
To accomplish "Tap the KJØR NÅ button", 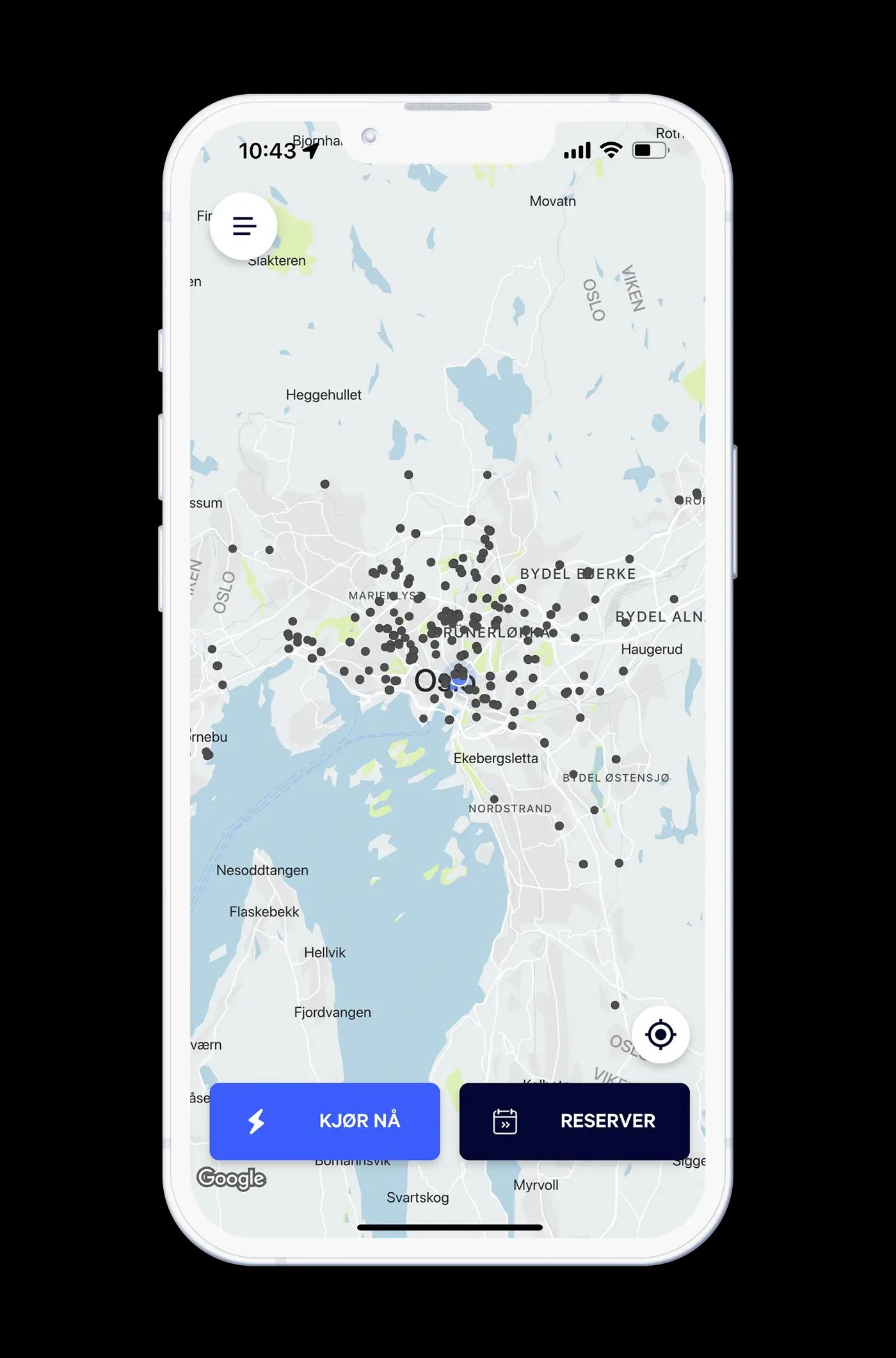I will pyautogui.click(x=324, y=1121).
